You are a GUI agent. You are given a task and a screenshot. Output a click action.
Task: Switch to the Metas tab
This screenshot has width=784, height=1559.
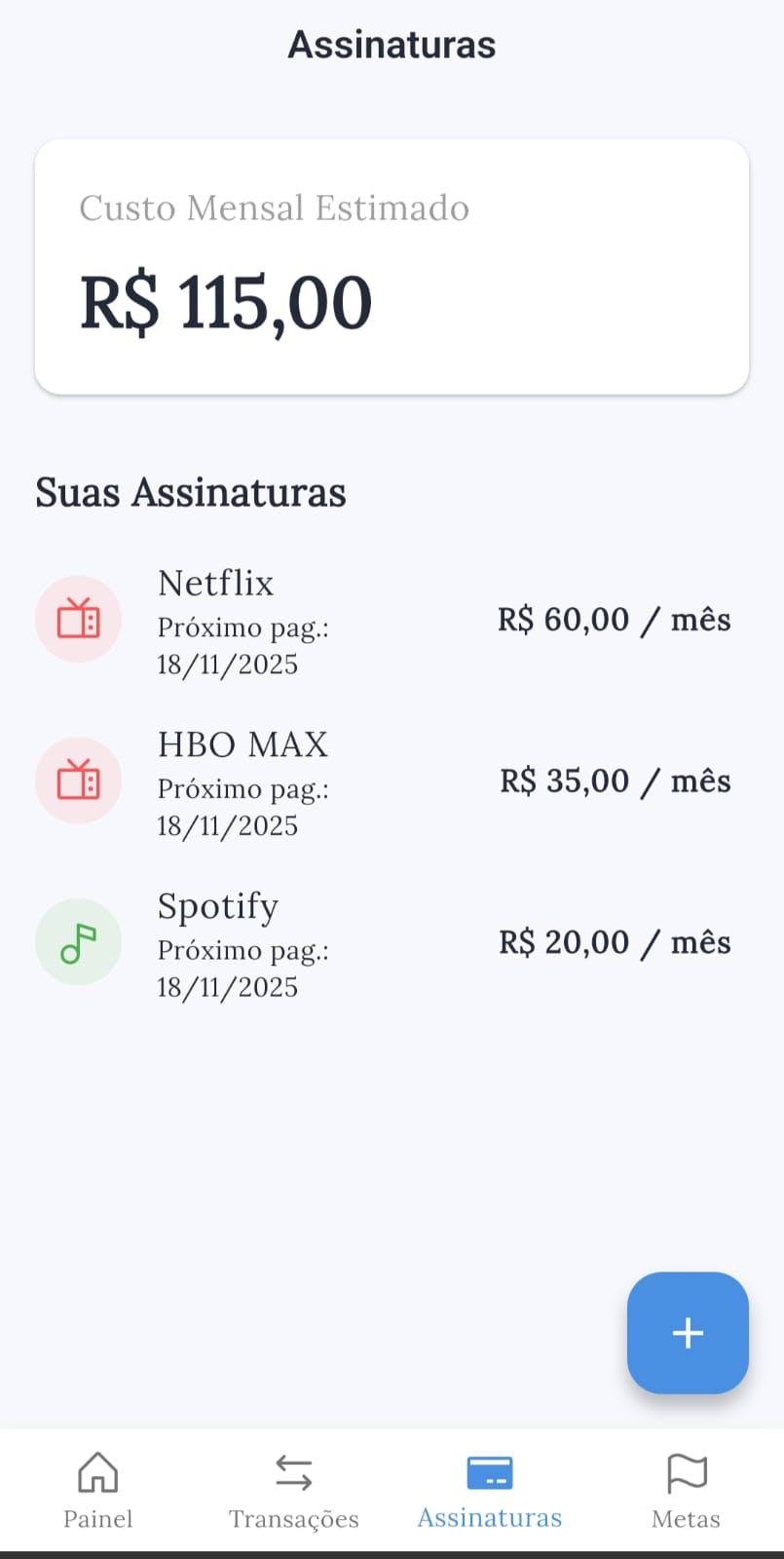pyautogui.click(x=686, y=1491)
